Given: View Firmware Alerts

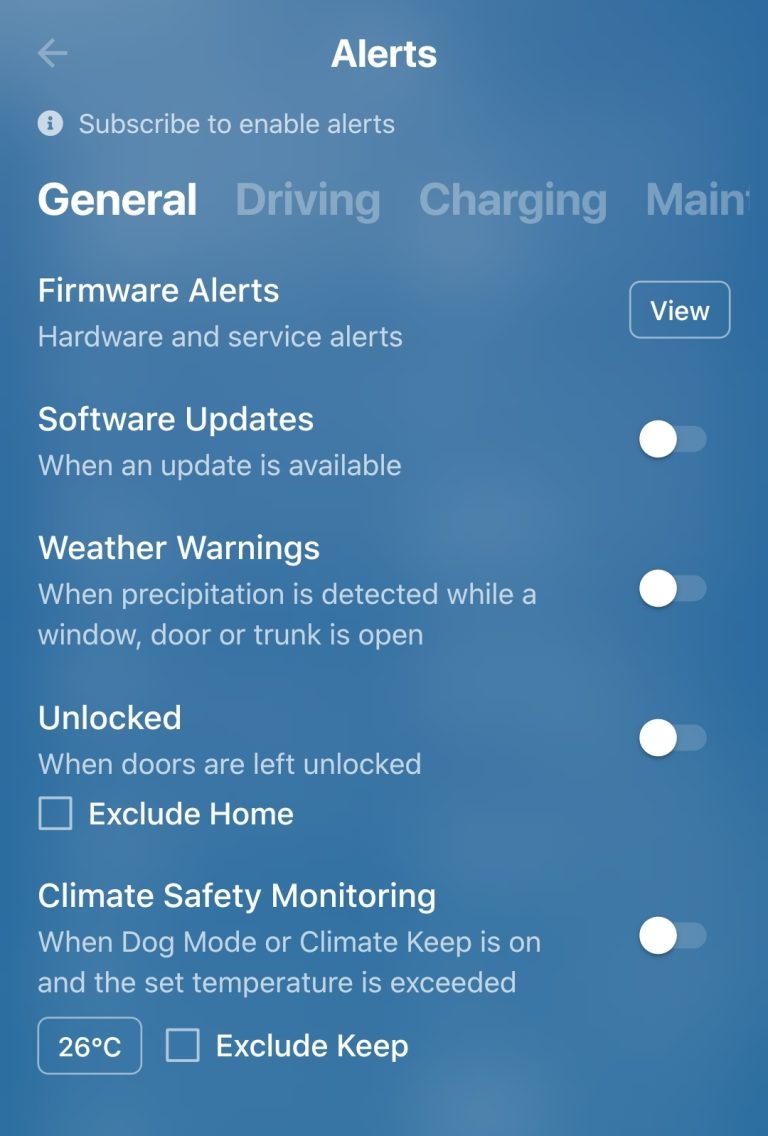Looking at the screenshot, I should [x=679, y=311].
